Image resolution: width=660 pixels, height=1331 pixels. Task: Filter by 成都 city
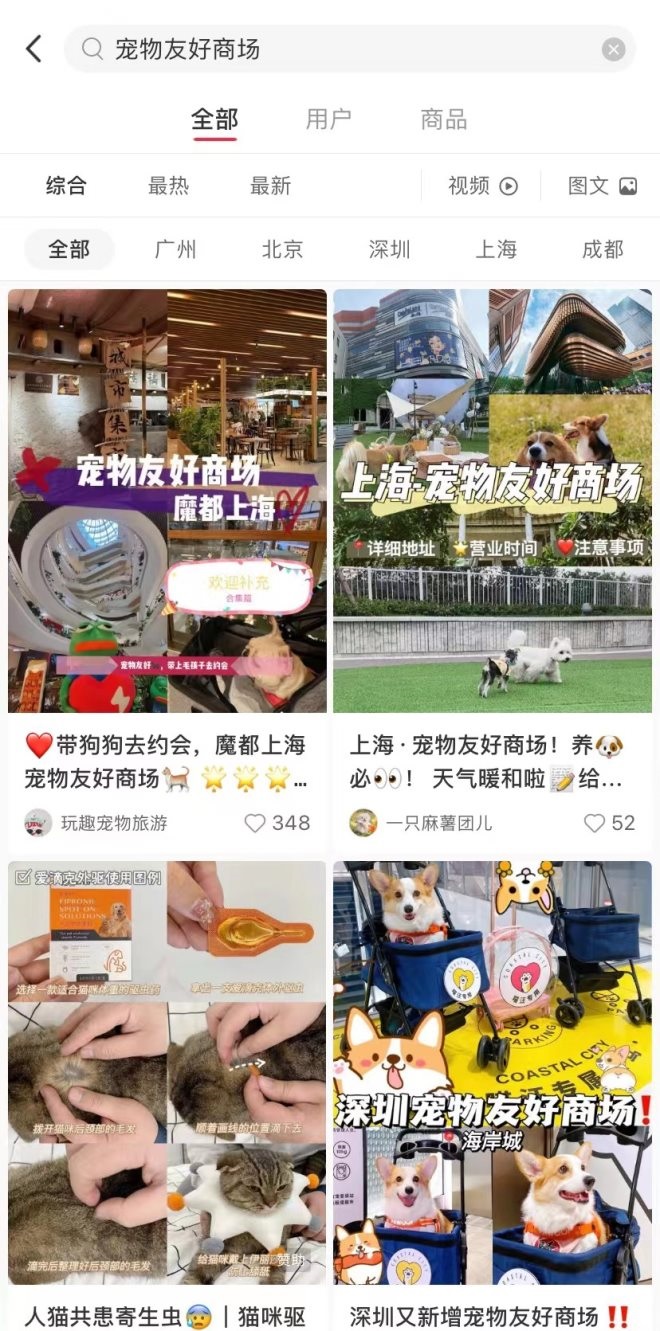pos(602,250)
